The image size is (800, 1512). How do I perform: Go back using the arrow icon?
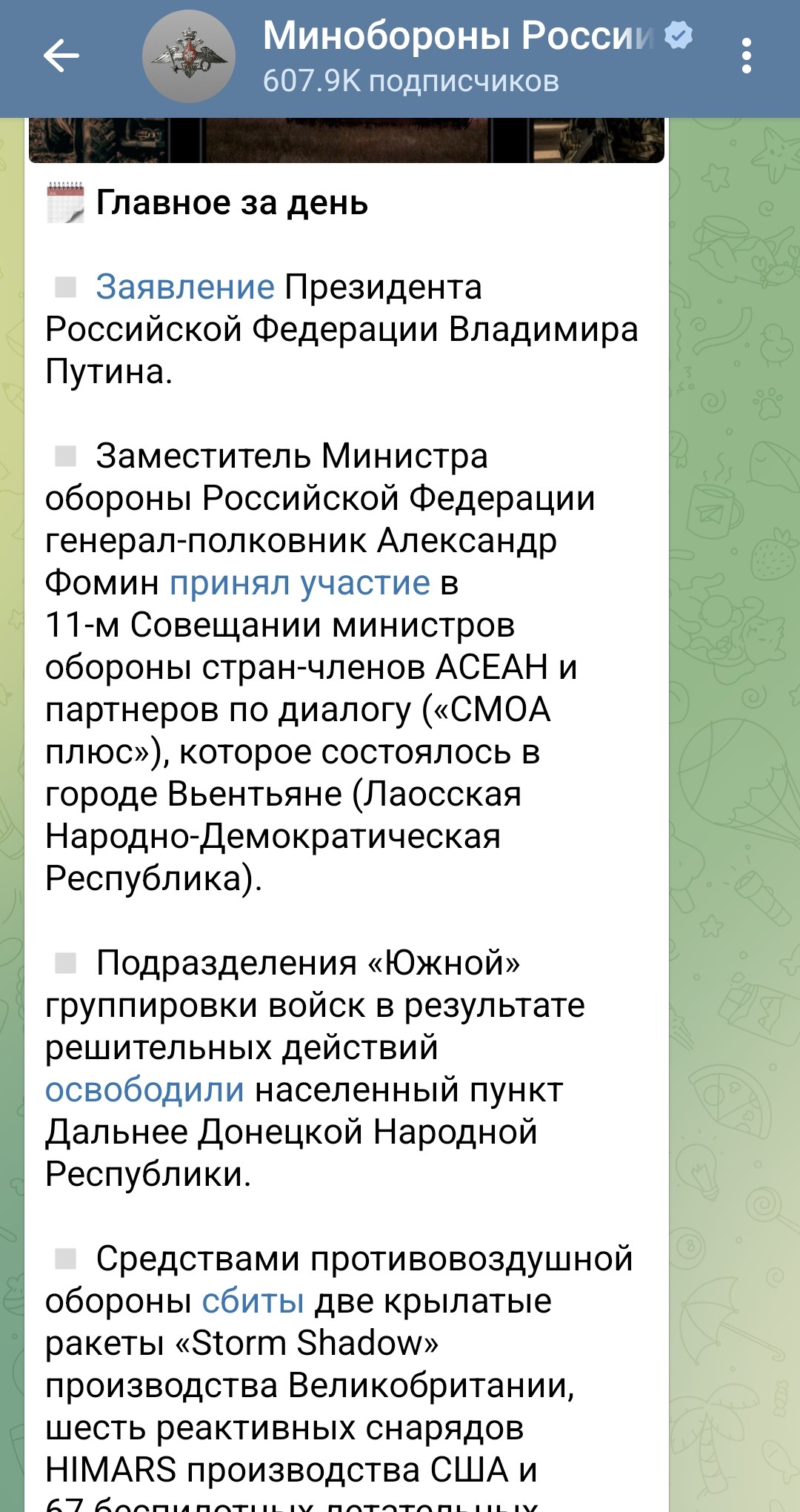pyautogui.click(x=61, y=56)
